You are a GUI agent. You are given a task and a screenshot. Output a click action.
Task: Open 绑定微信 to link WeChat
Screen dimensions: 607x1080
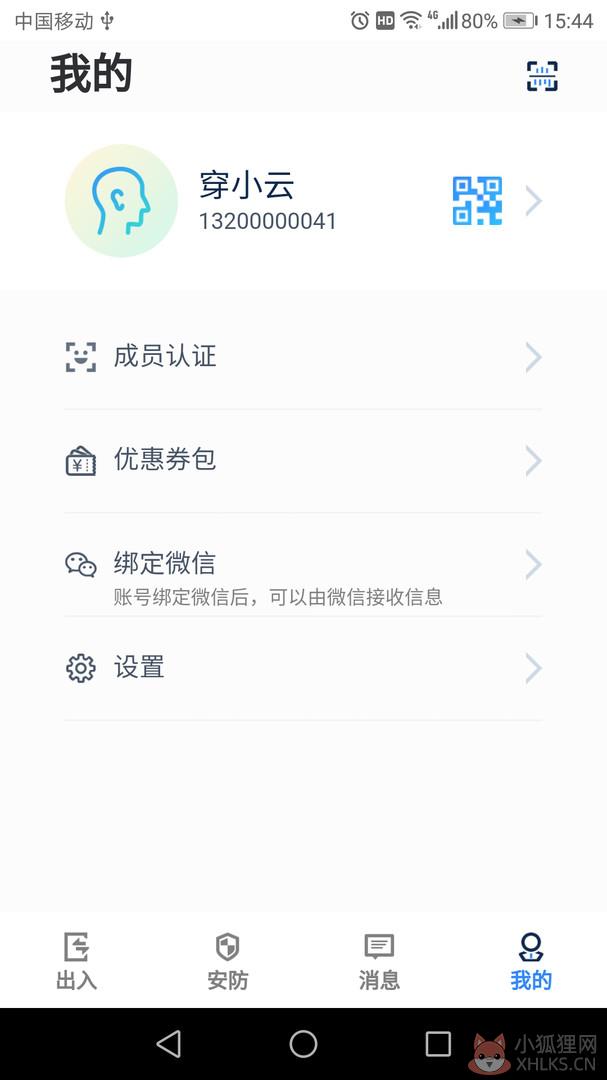click(x=303, y=565)
